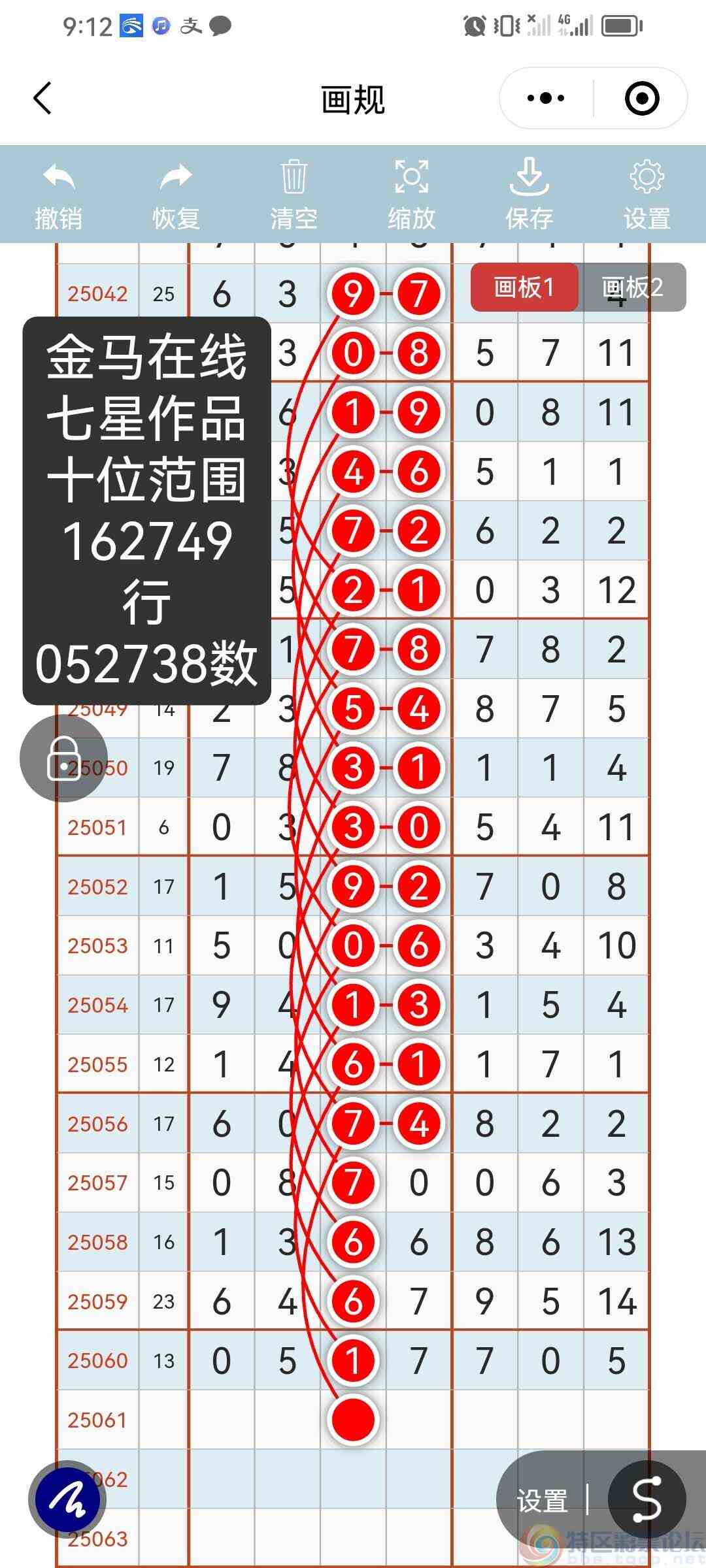Toggle the screen lock icon on left
The height and width of the screenshot is (1568, 706).
(x=62, y=760)
